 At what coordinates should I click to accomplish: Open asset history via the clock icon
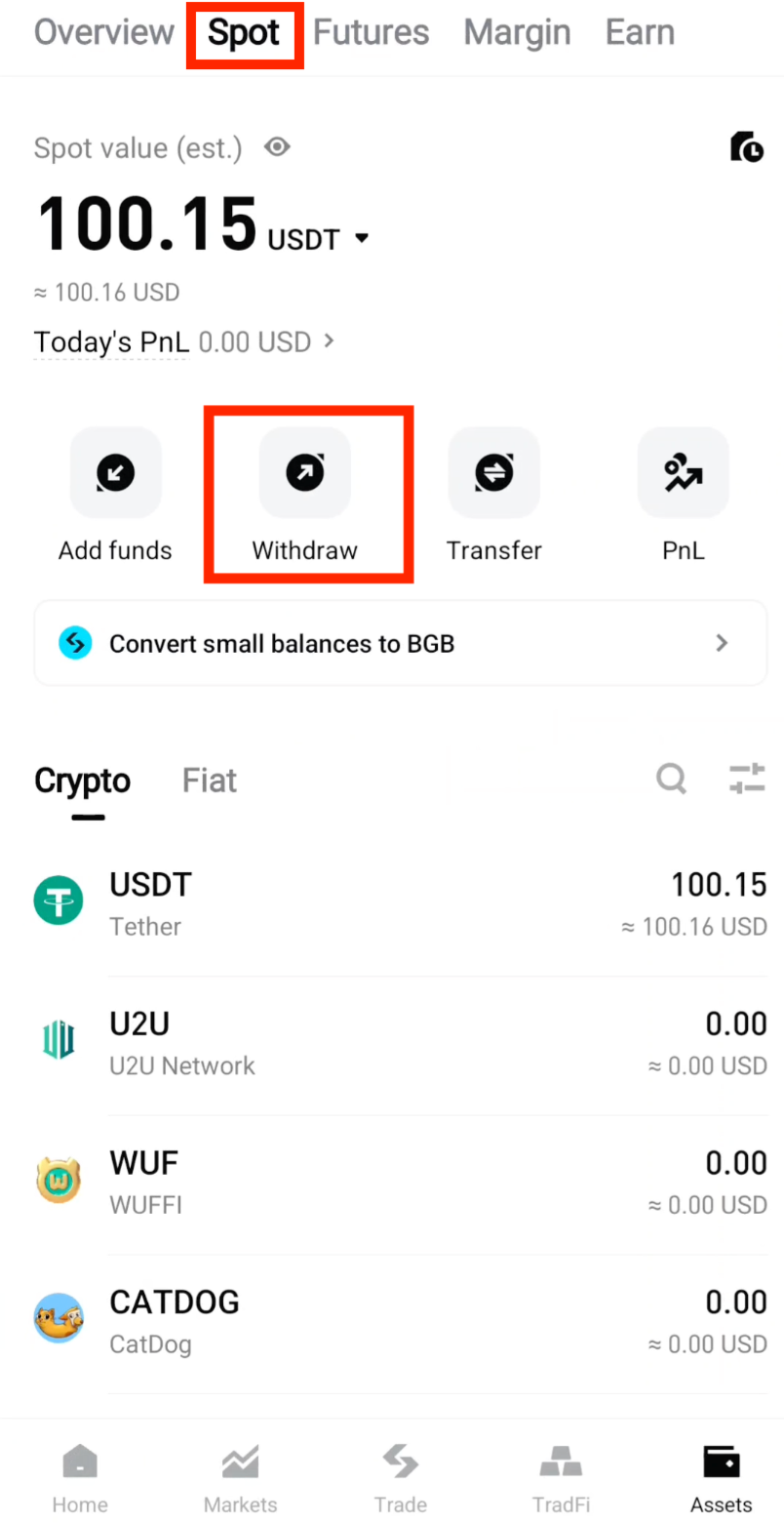point(748,146)
